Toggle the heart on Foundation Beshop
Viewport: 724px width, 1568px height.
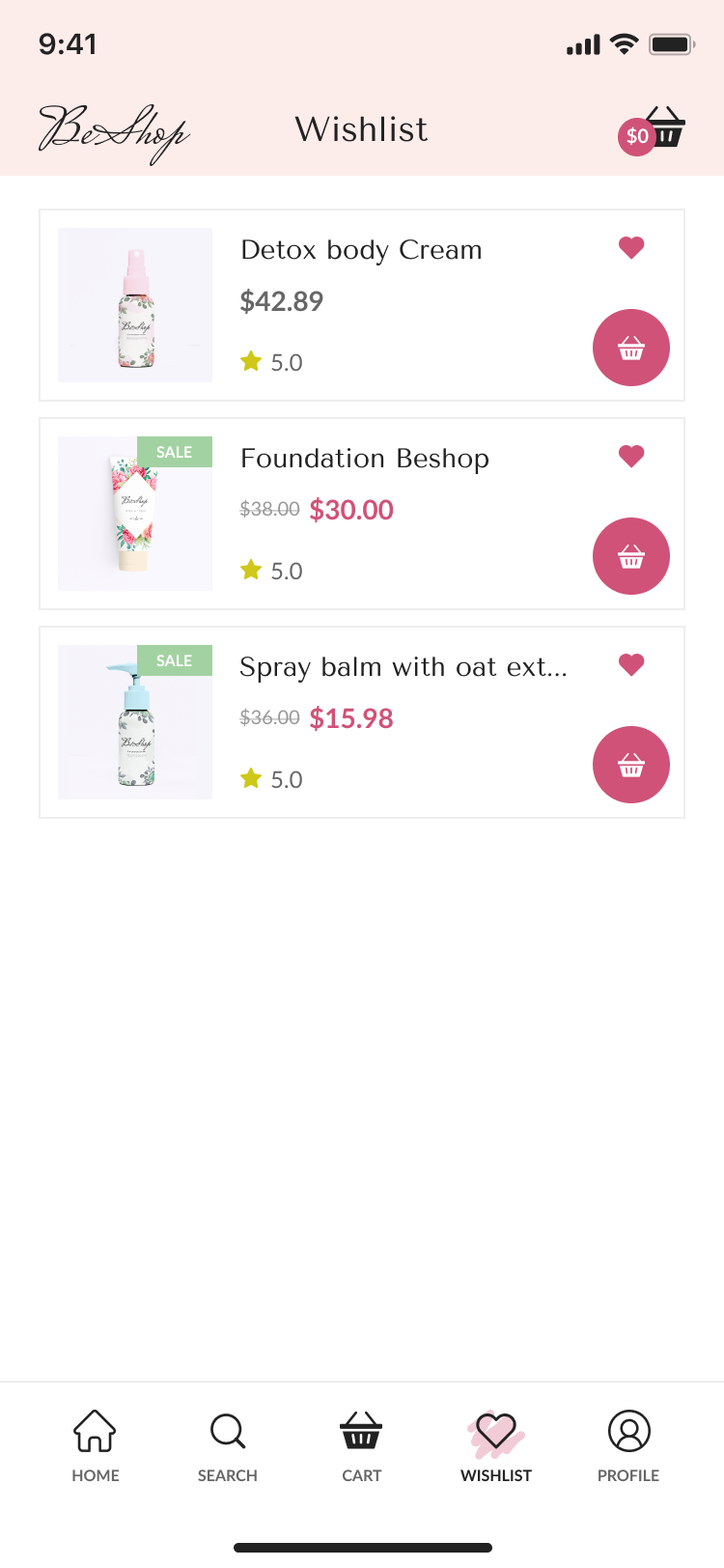[630, 456]
